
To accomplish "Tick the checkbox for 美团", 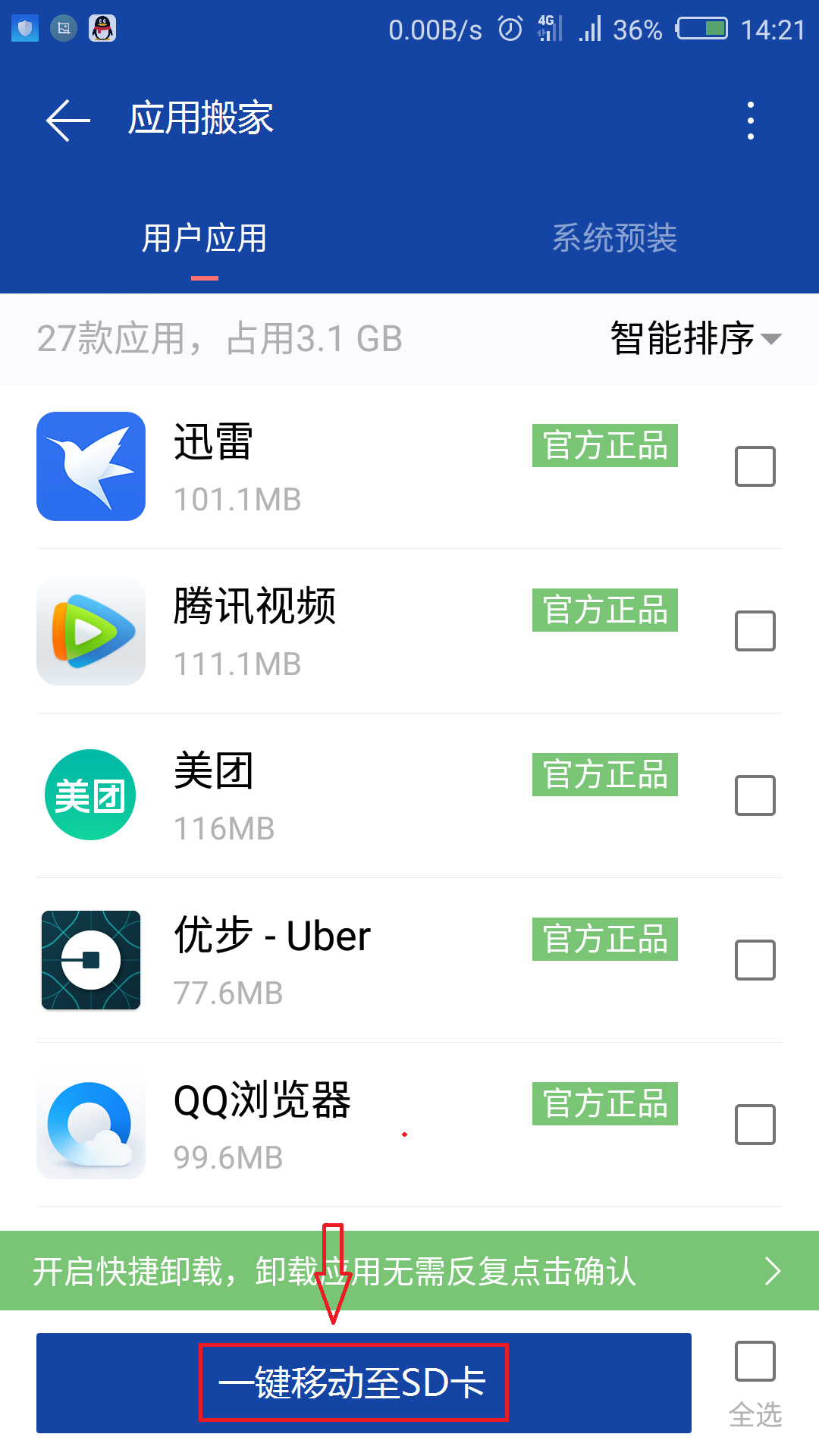I will pyautogui.click(x=755, y=795).
